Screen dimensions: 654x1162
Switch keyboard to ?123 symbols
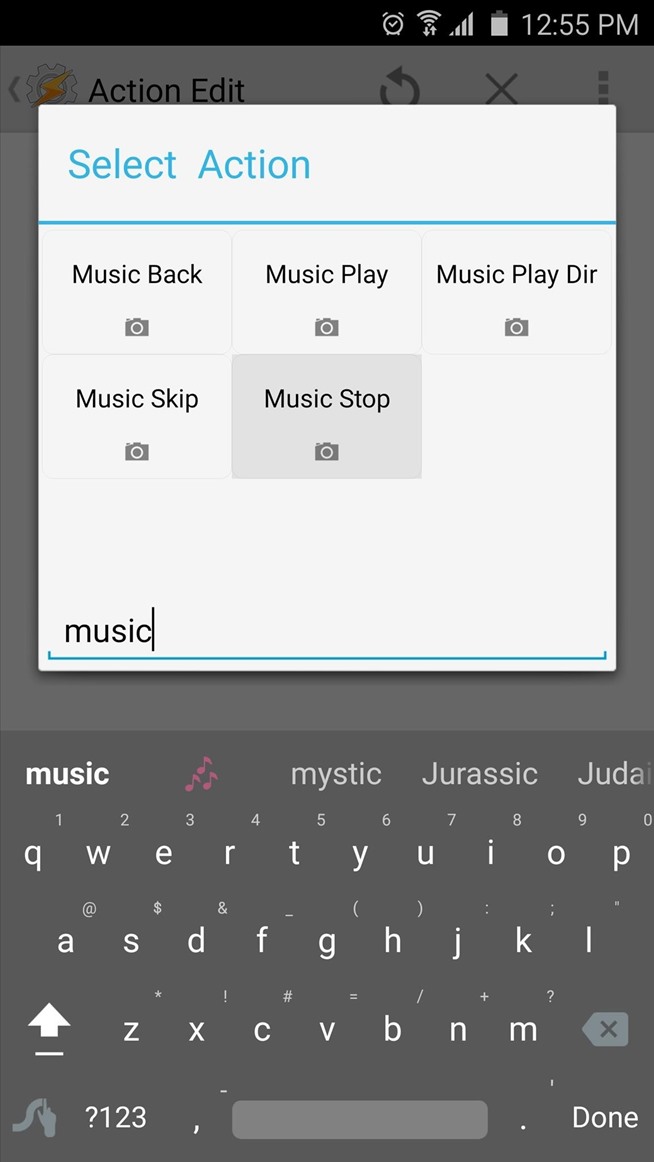(x=116, y=1117)
